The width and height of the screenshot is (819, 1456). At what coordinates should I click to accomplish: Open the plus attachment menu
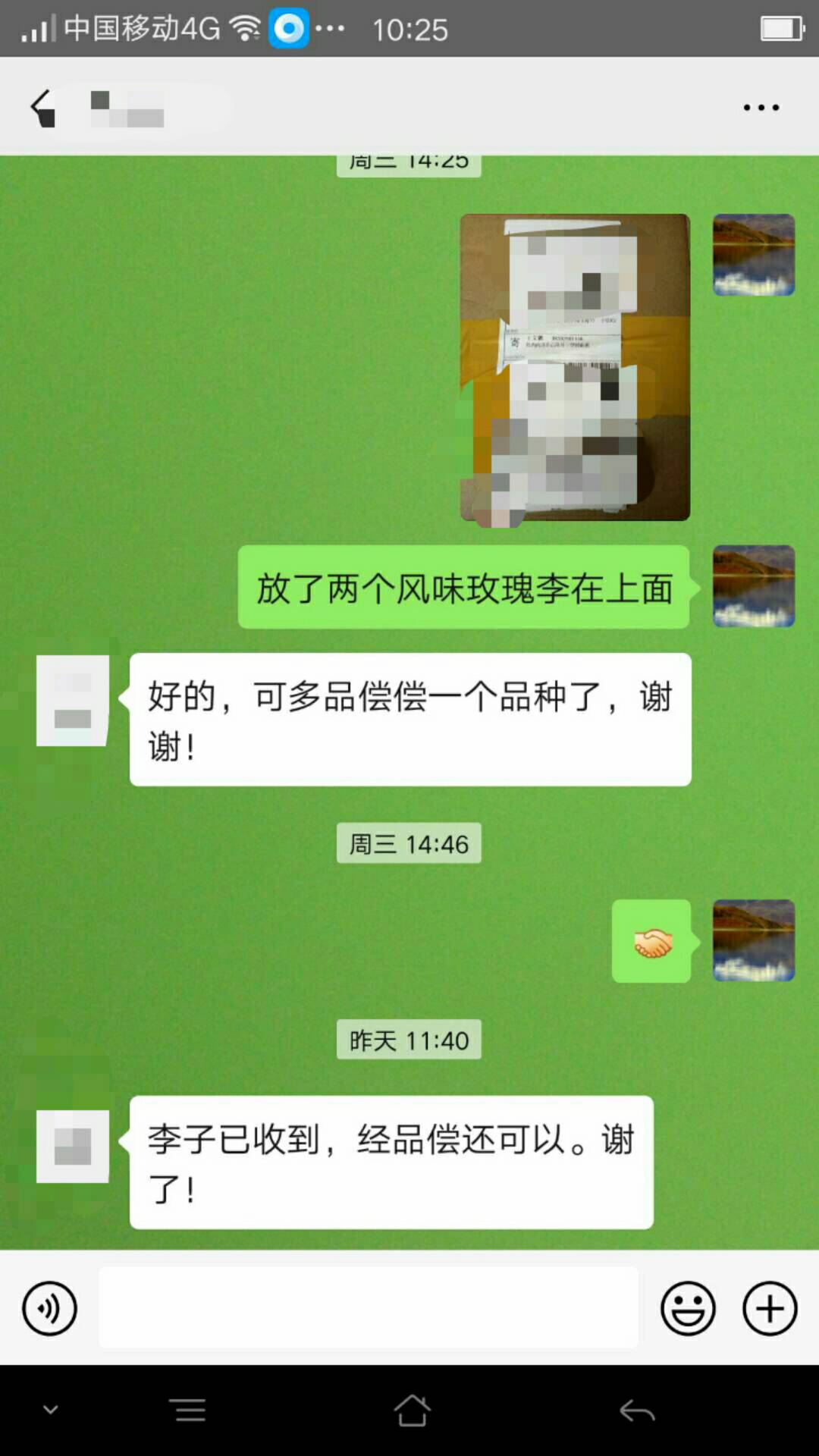(770, 1308)
